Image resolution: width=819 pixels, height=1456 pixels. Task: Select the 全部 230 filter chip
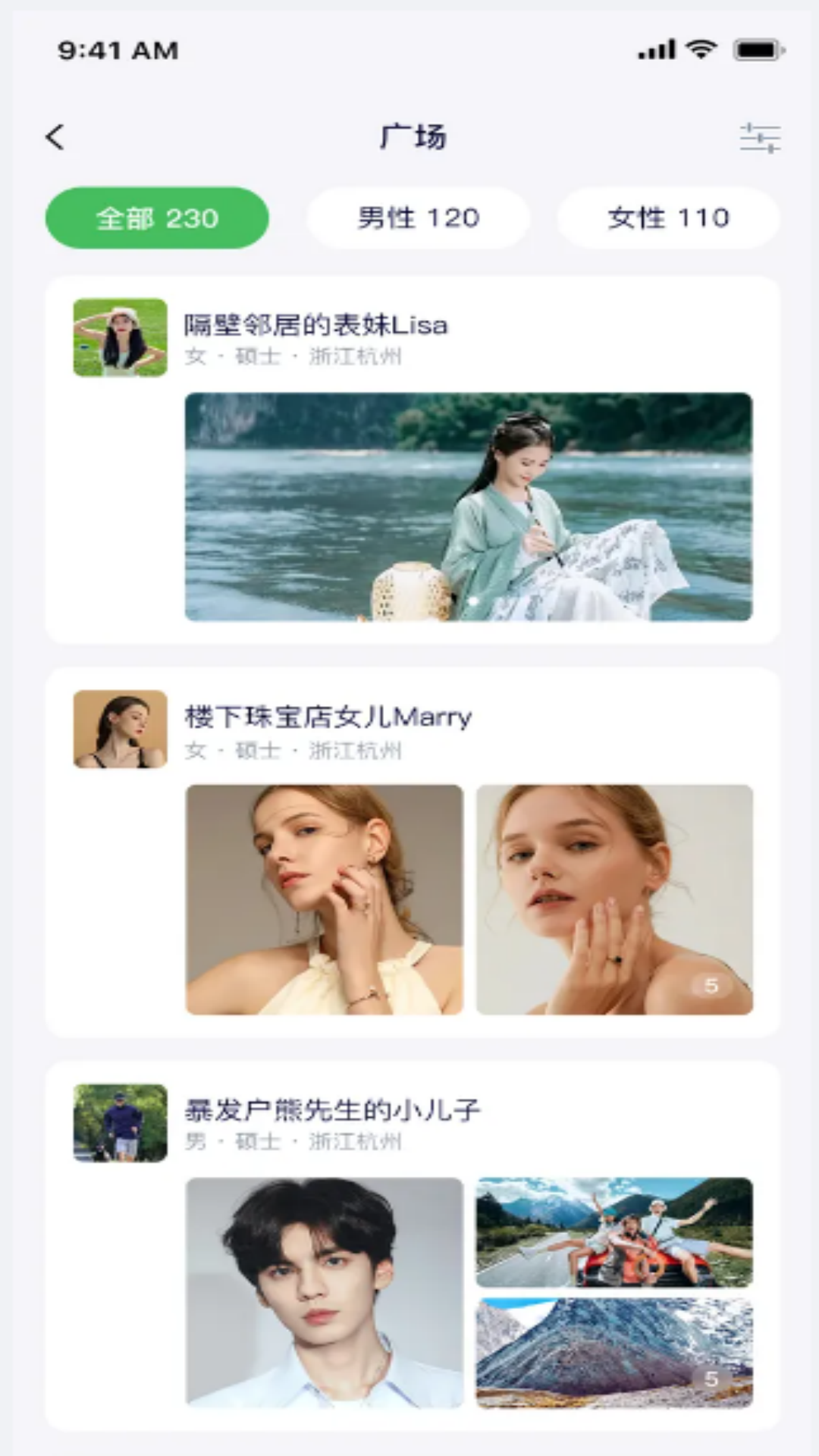pos(157,218)
